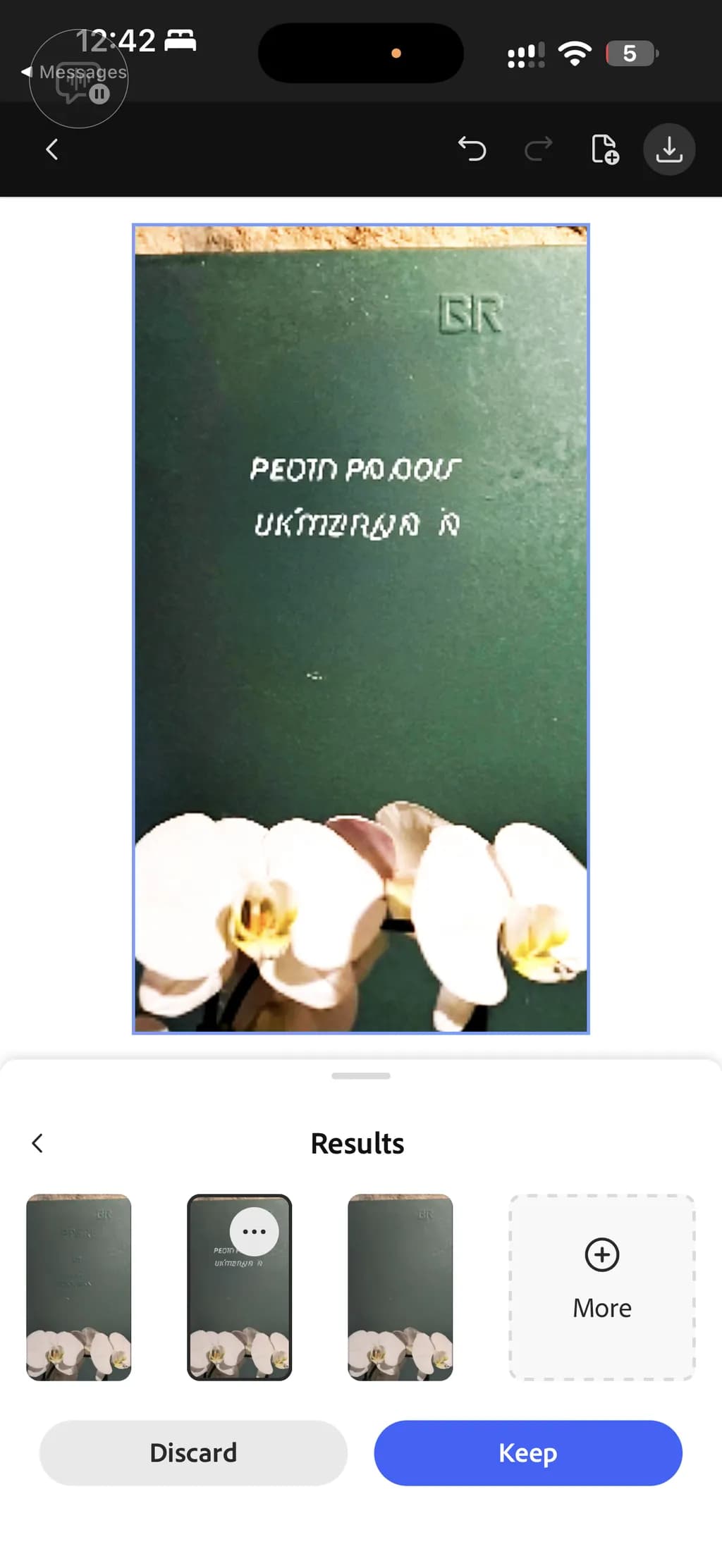Redo the previous edit
722x1568 pixels.
[539, 149]
